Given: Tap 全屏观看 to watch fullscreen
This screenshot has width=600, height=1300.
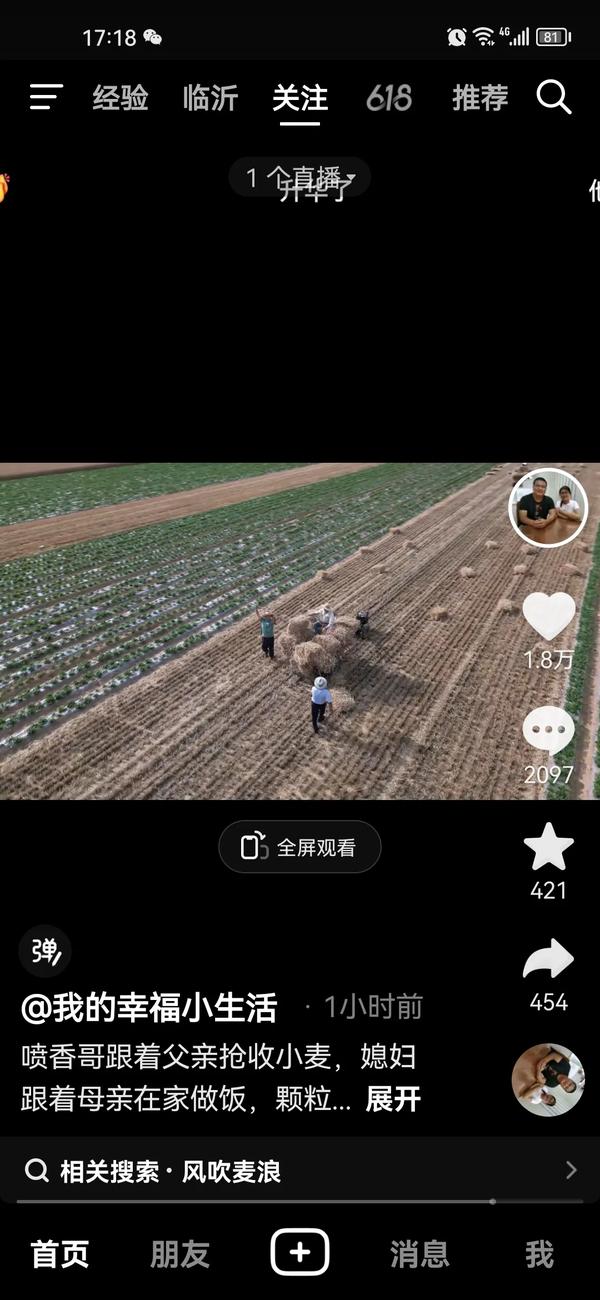Looking at the screenshot, I should click(300, 847).
